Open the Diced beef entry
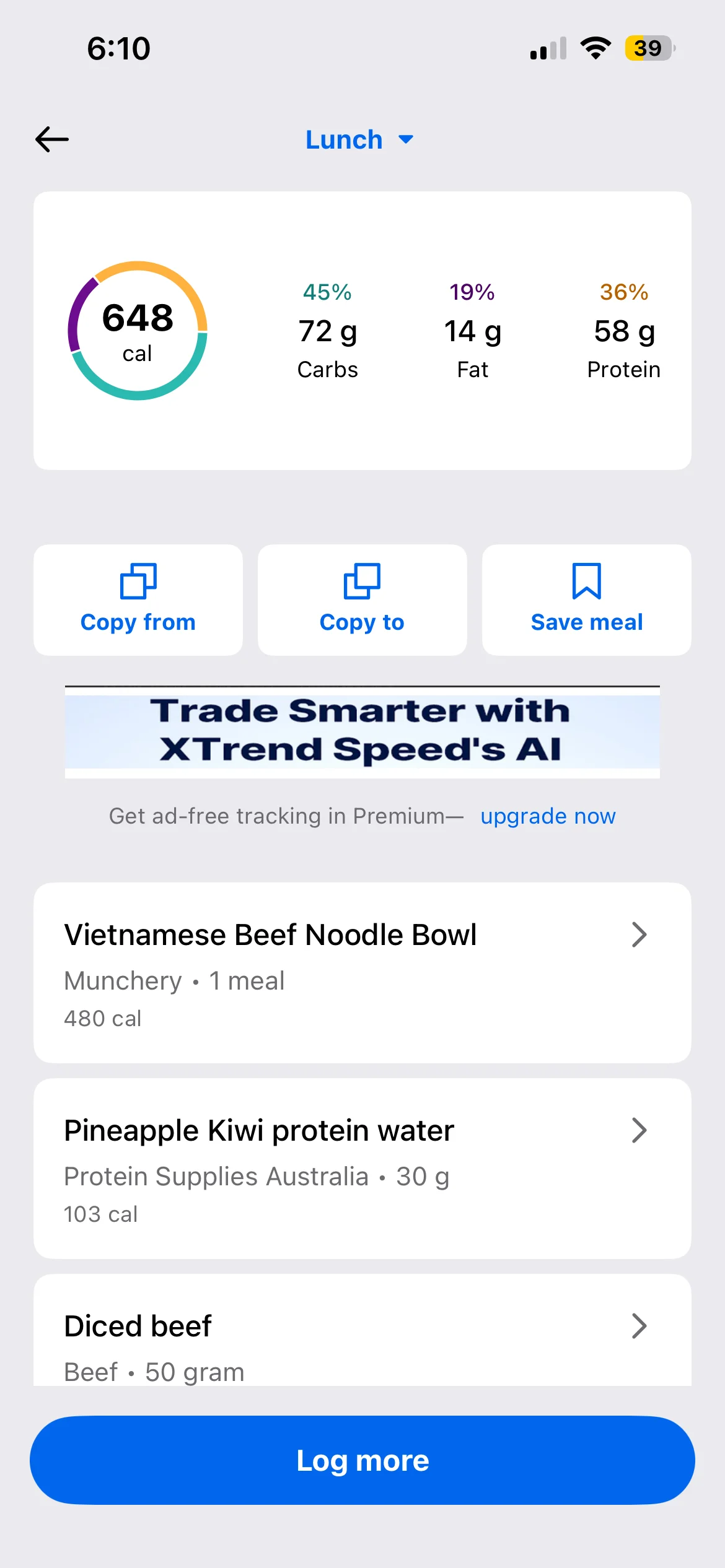Image resolution: width=725 pixels, height=1568 pixels. pos(362,1338)
